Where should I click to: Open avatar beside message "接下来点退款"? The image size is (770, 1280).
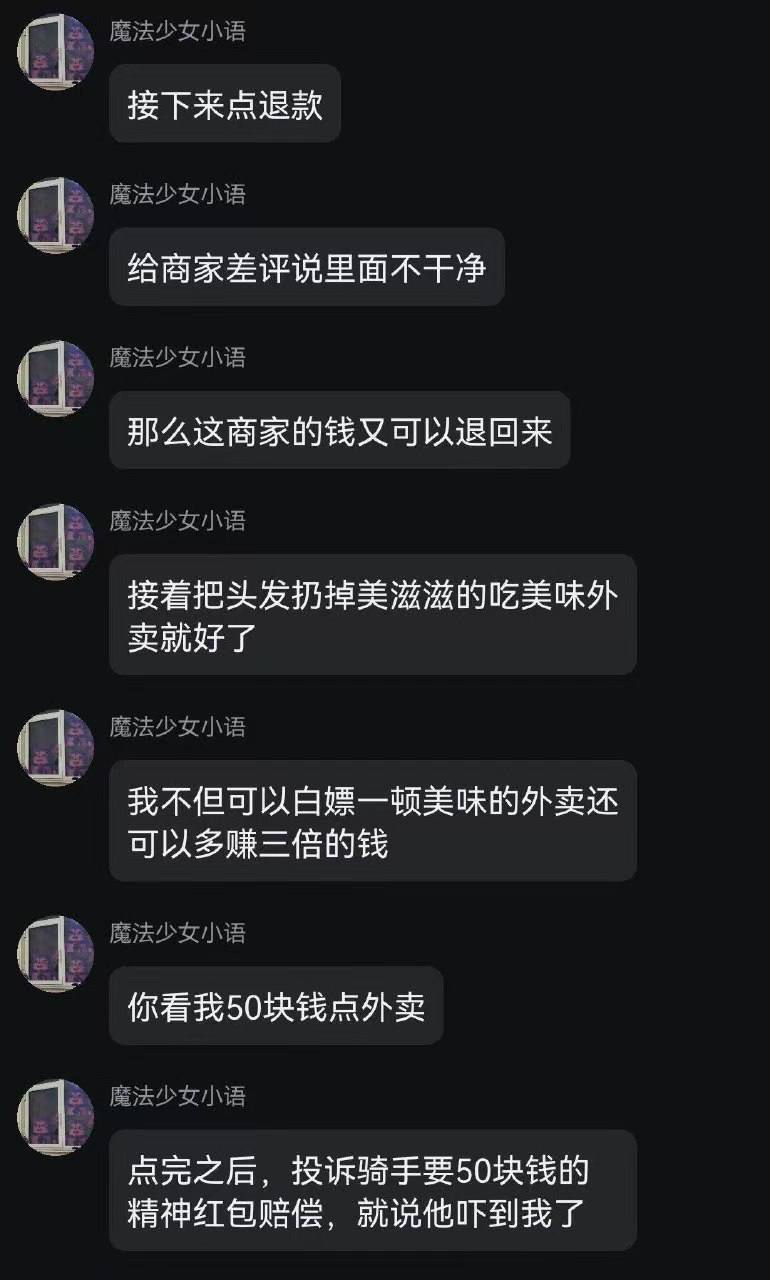pyautogui.click(x=55, y=52)
